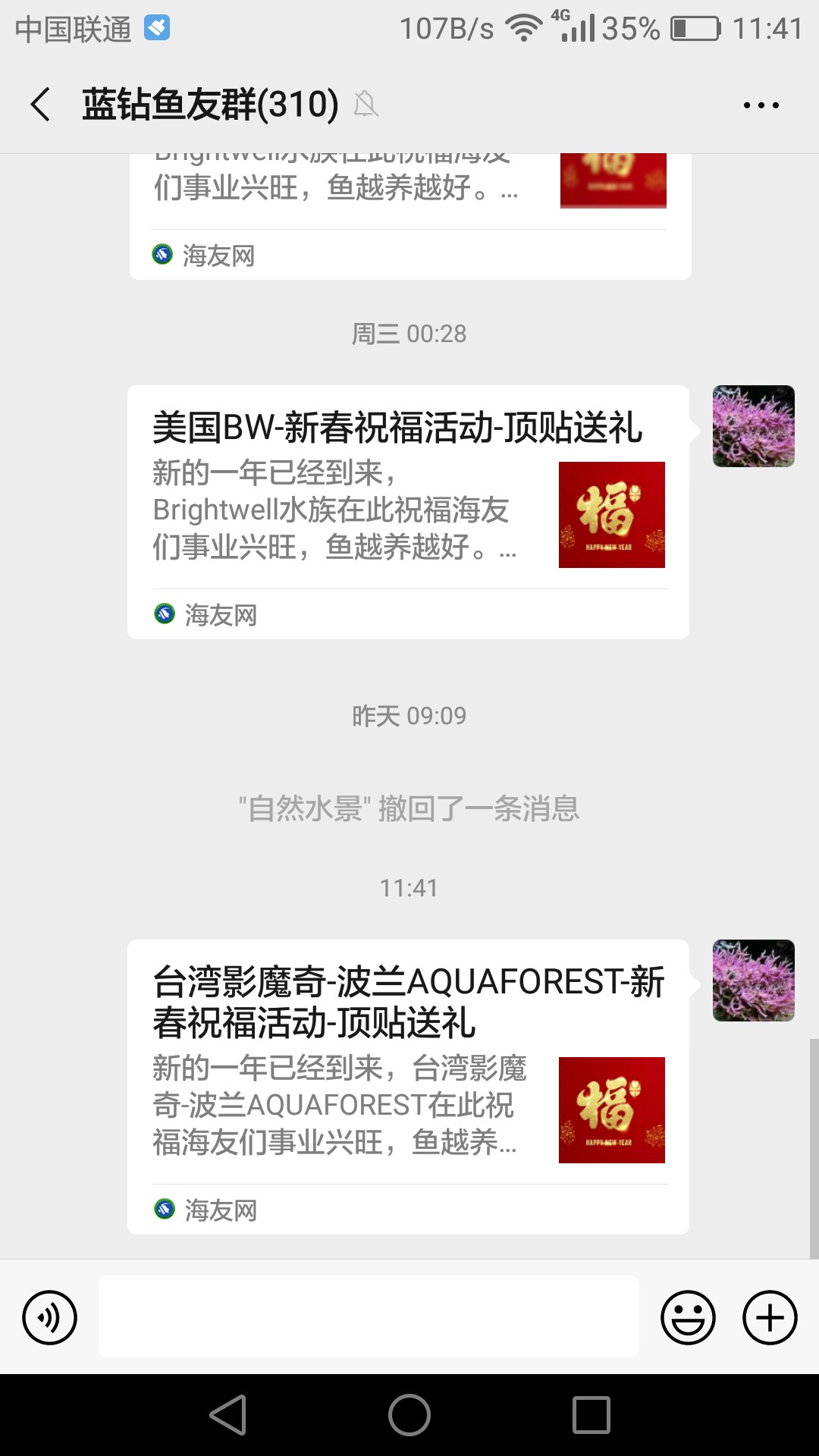Tap the system home button
Image resolution: width=819 pixels, height=1456 pixels.
pos(409,1415)
